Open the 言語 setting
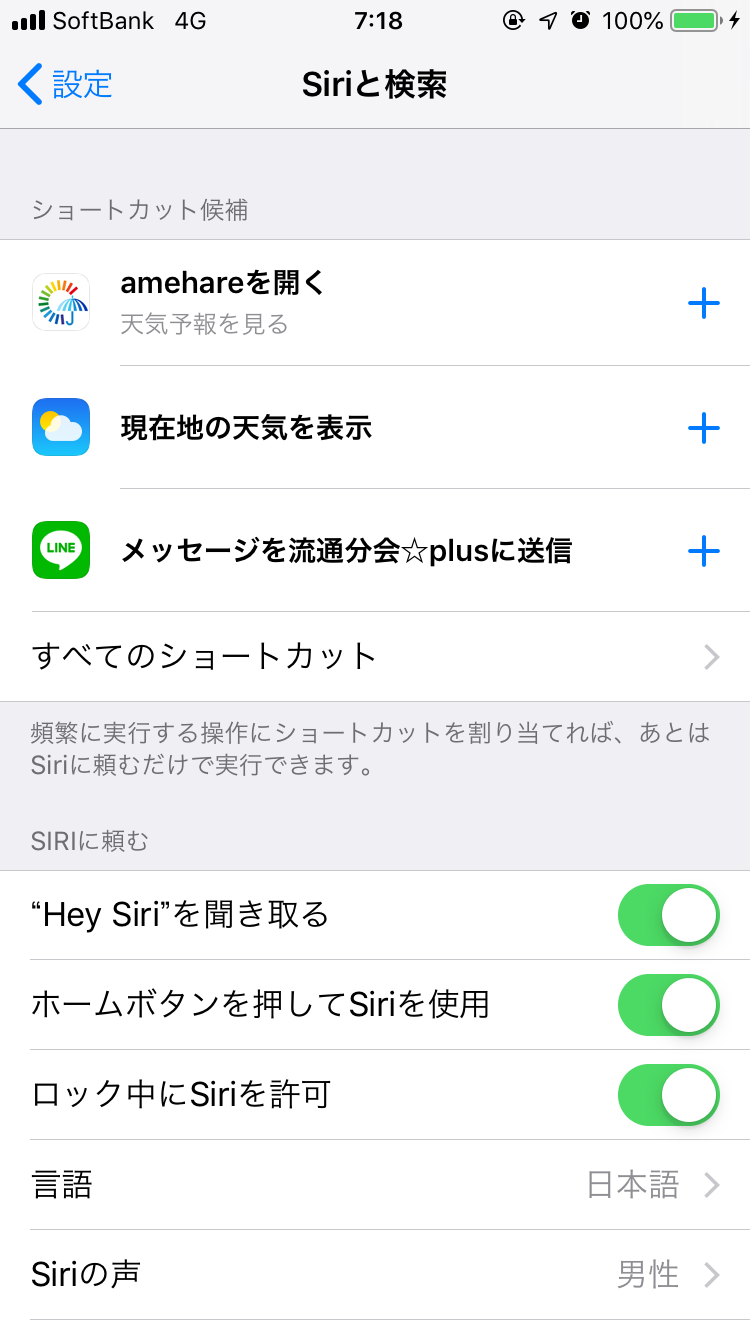The height and width of the screenshot is (1334, 750). coord(375,1185)
